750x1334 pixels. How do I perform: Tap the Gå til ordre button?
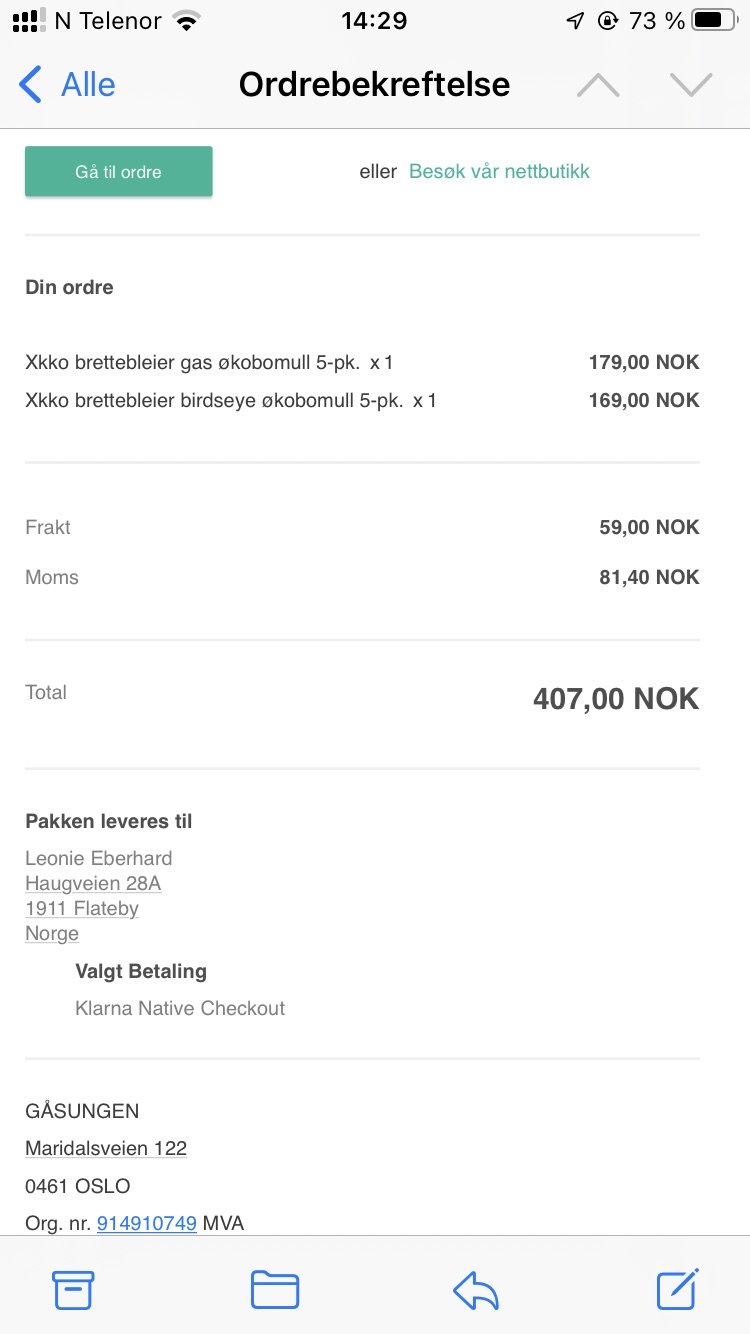119,172
